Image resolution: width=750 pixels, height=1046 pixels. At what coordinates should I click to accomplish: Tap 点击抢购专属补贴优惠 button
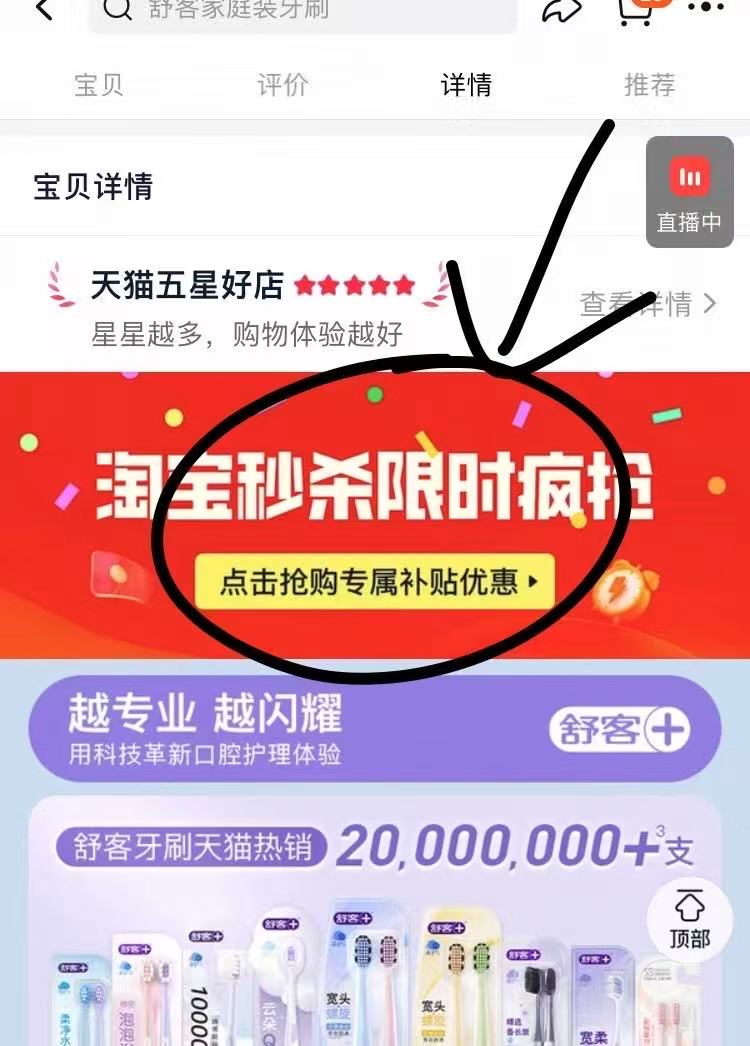coord(373,581)
